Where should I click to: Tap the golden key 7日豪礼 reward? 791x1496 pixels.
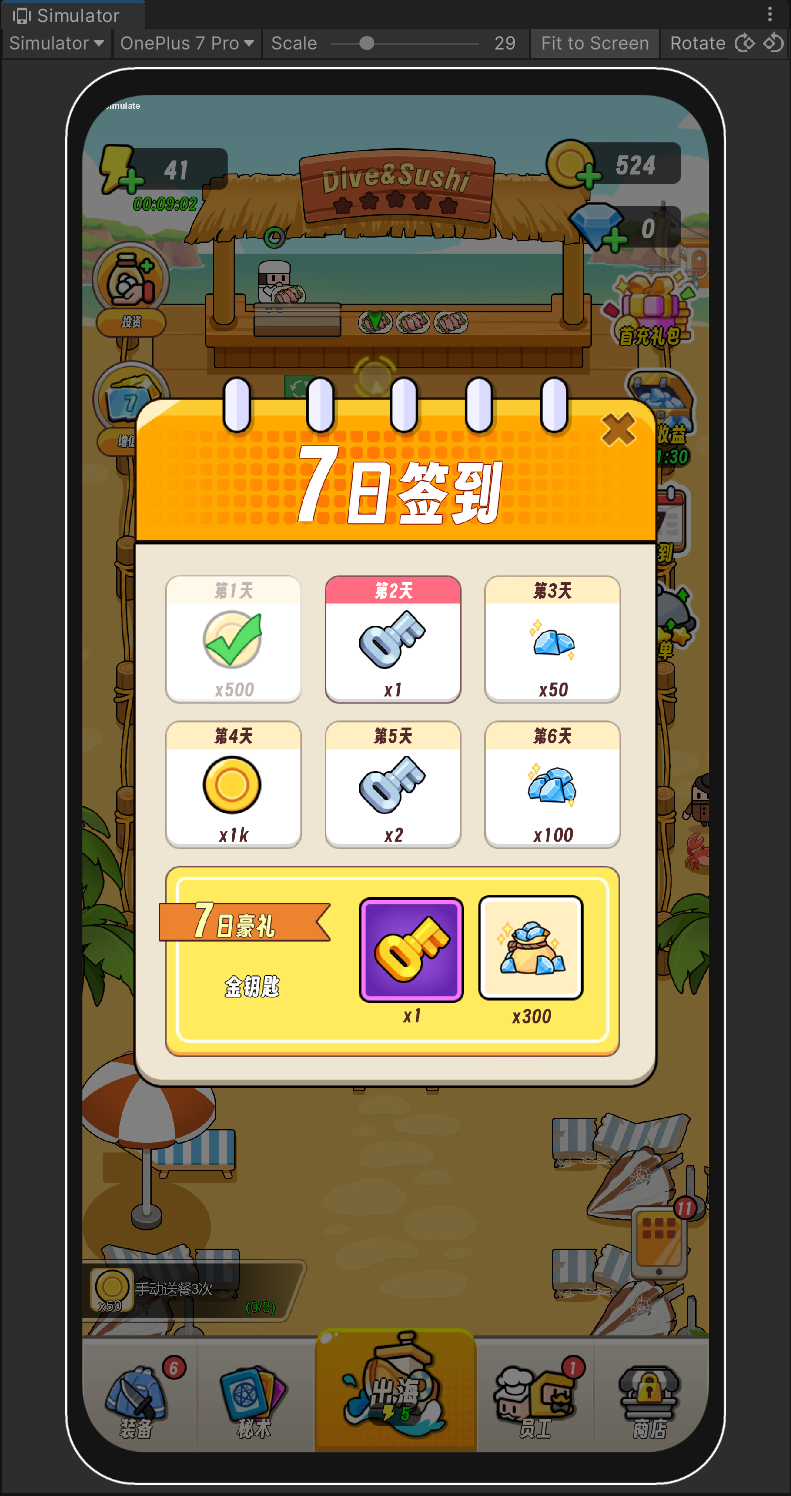pyautogui.click(x=411, y=949)
